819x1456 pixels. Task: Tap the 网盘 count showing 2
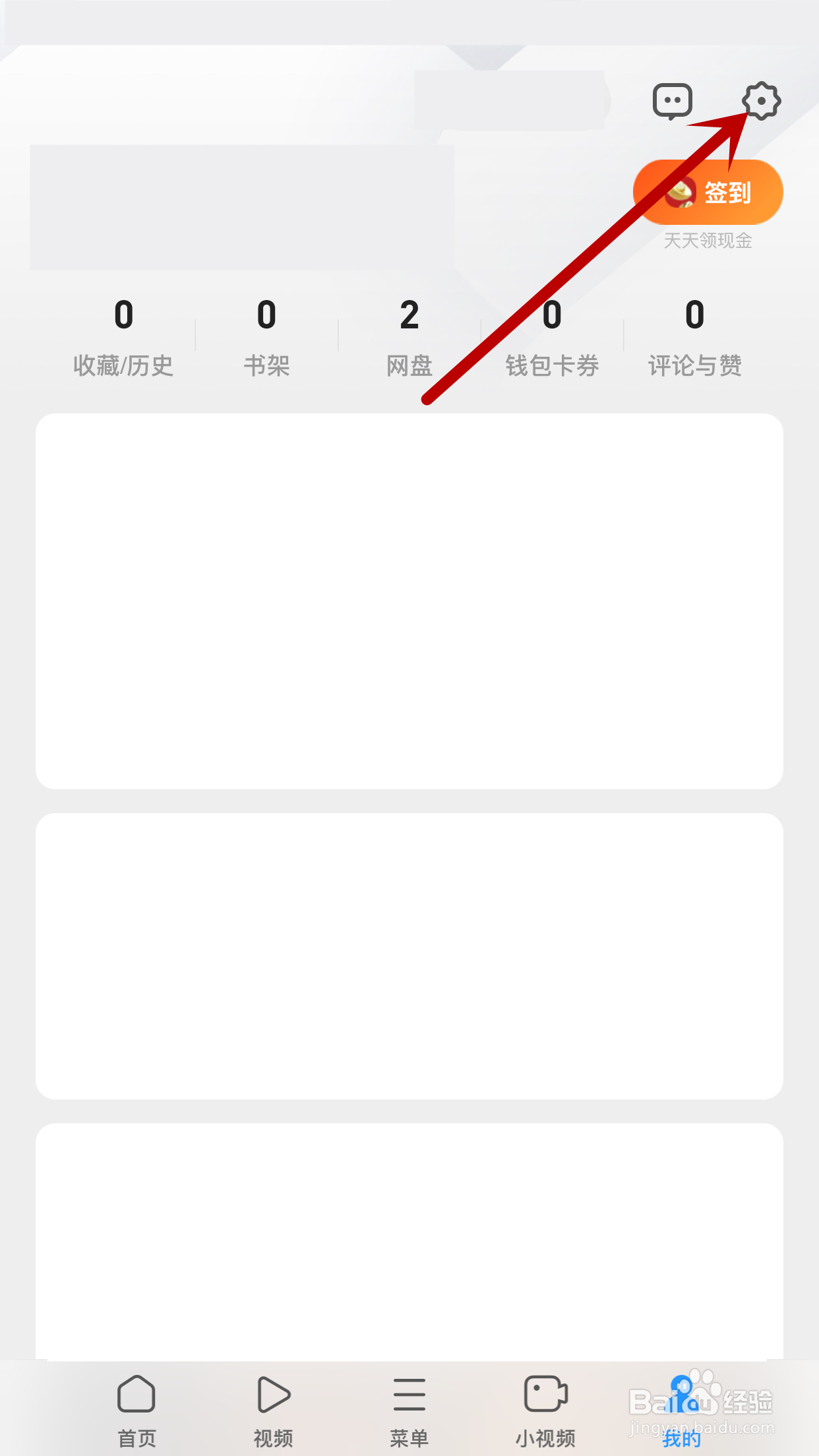409,315
